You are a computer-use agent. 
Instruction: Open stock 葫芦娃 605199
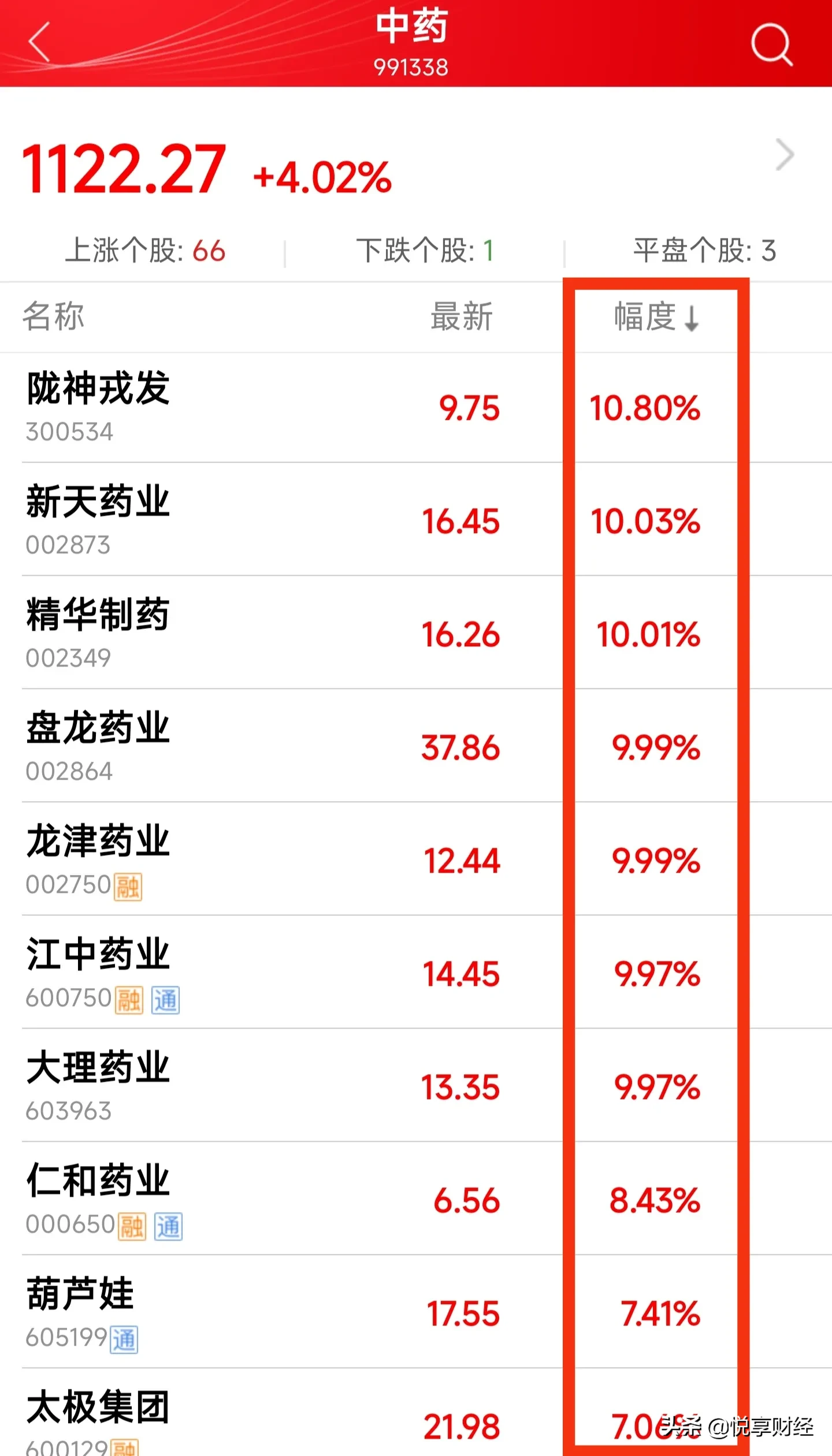[416, 1312]
